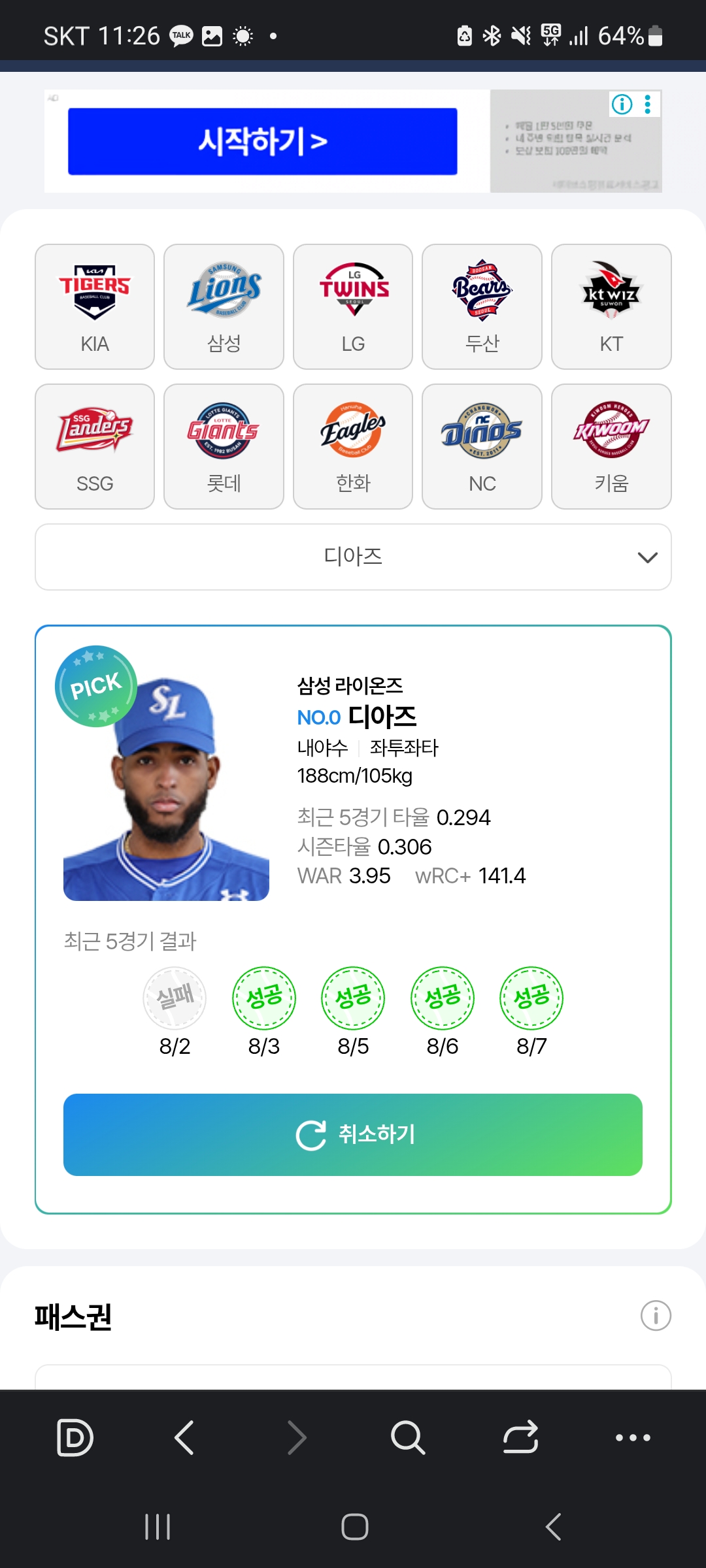Tap 취소하기 to cancel the pick

pyautogui.click(x=353, y=1135)
